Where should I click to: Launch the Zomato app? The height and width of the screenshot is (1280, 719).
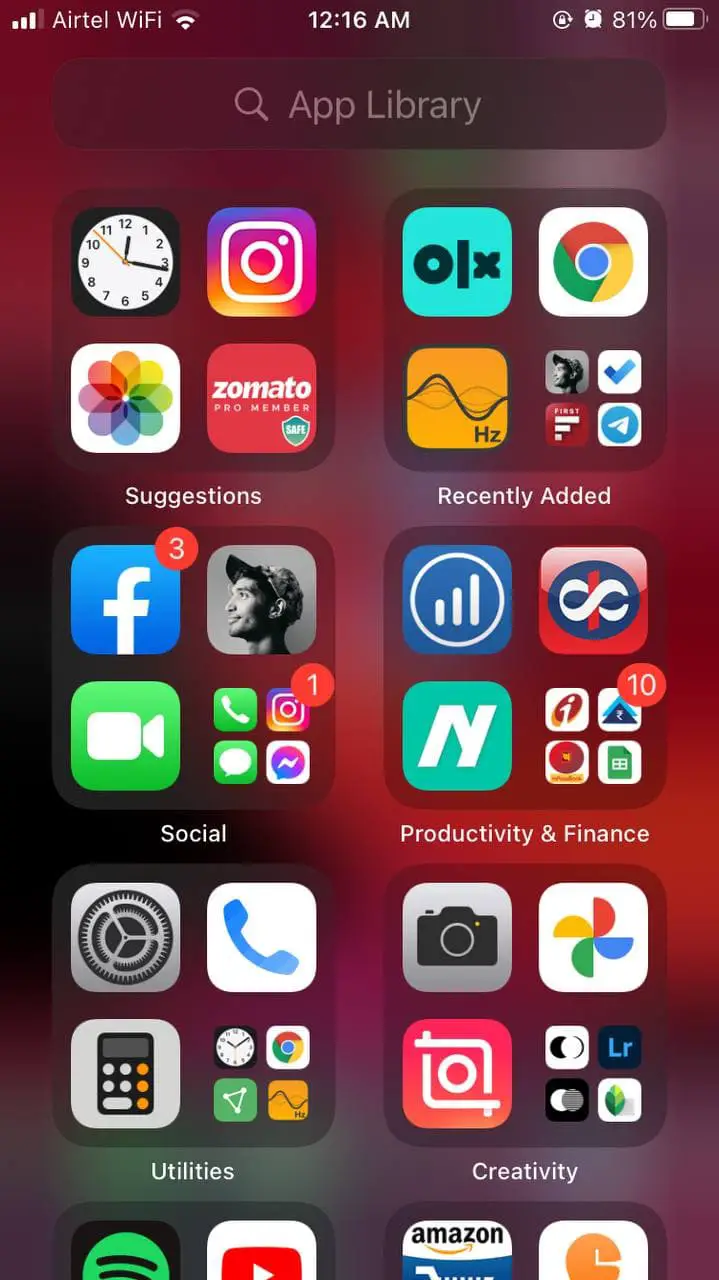point(261,398)
